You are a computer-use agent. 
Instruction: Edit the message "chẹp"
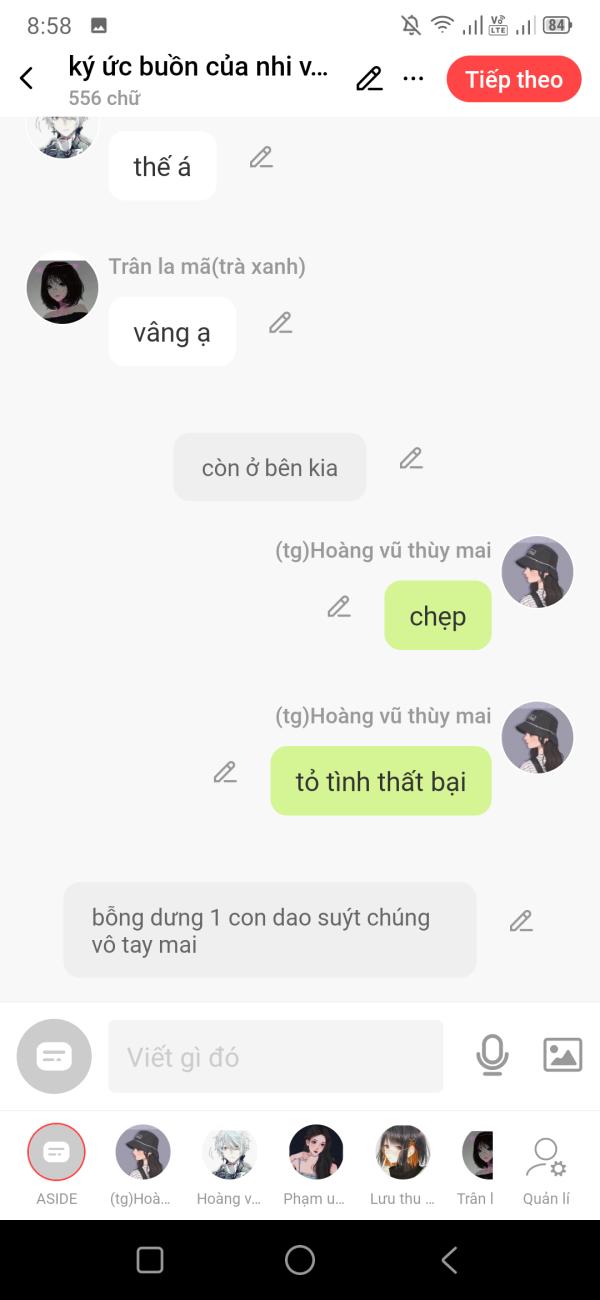pyautogui.click(x=339, y=606)
